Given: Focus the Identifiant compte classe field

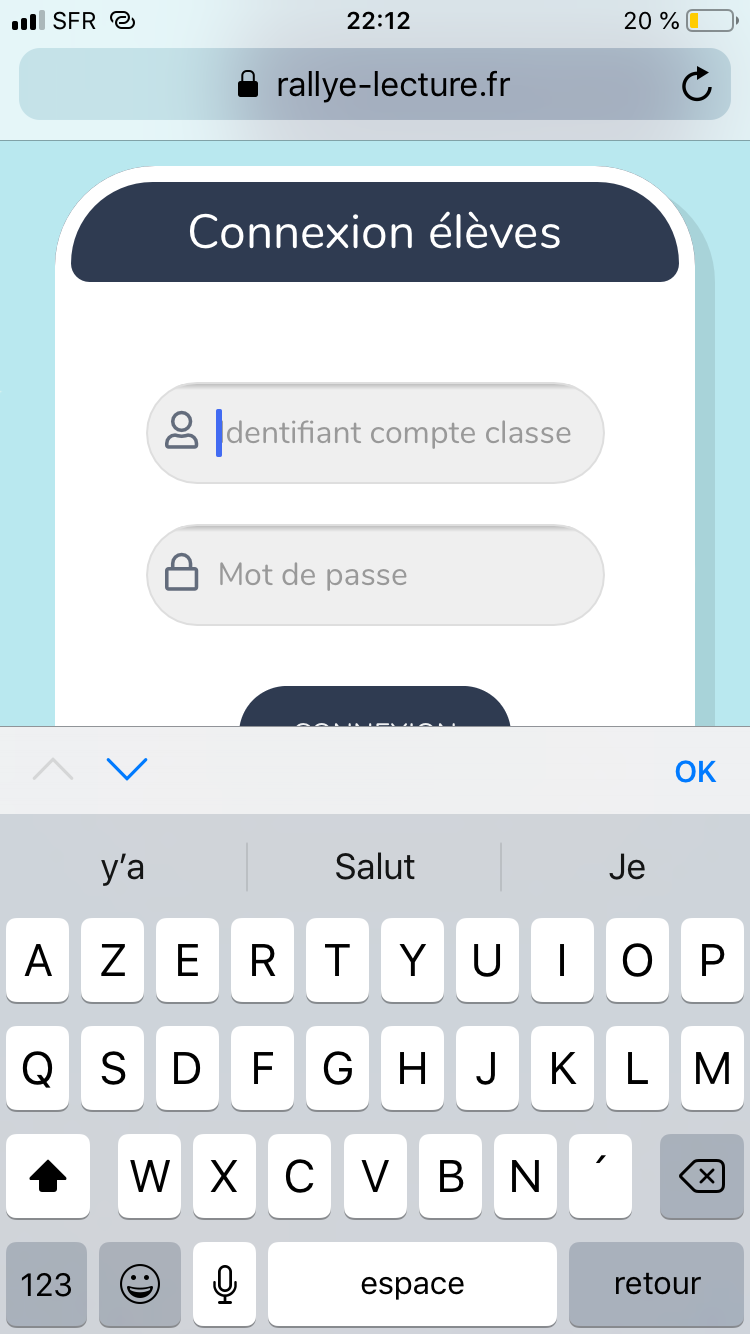Looking at the screenshot, I should click(375, 433).
